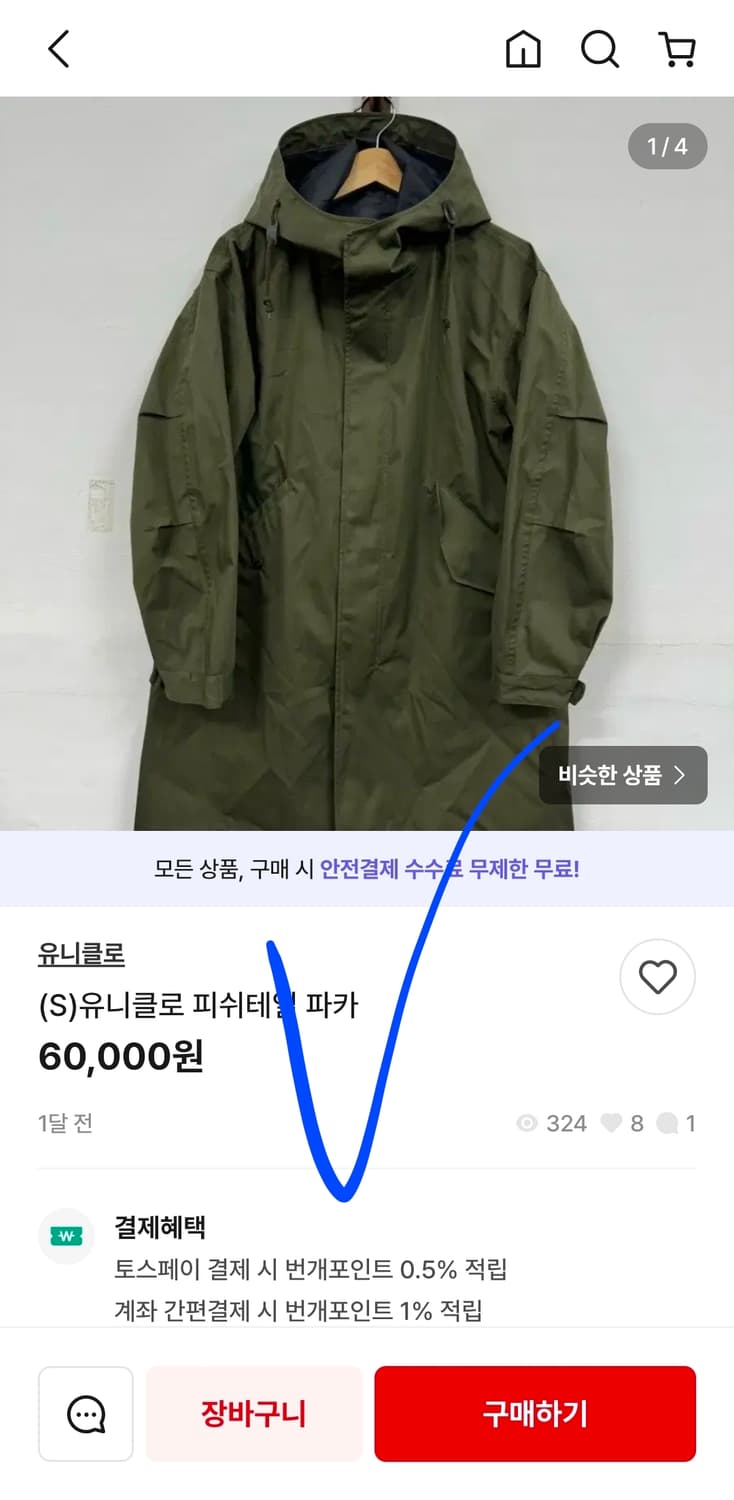Click the comment count bubble icon
Screen dimensions: 734x1500
pyautogui.click(x=664, y=1123)
